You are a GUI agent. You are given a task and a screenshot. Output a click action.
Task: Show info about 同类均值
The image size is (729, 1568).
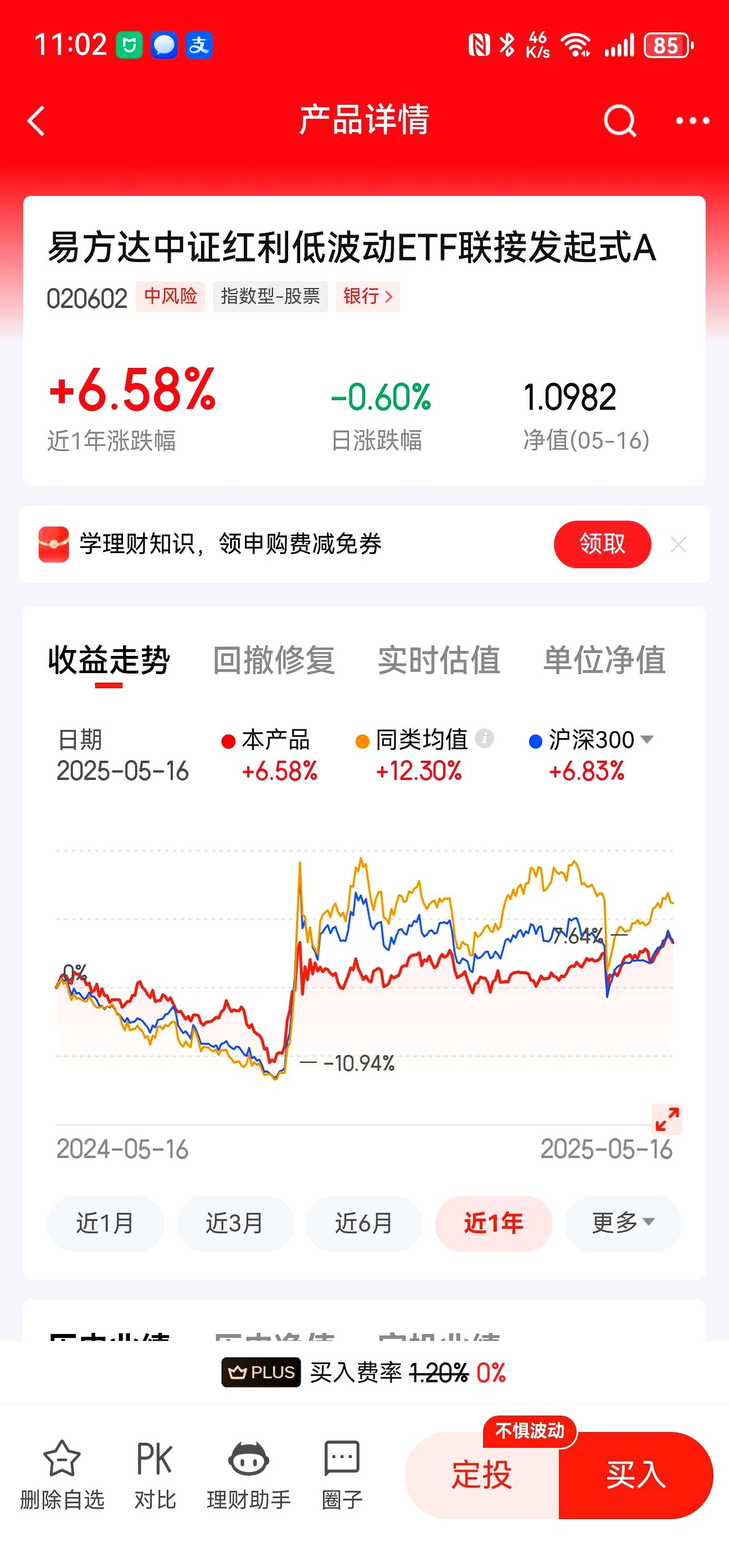tap(484, 739)
